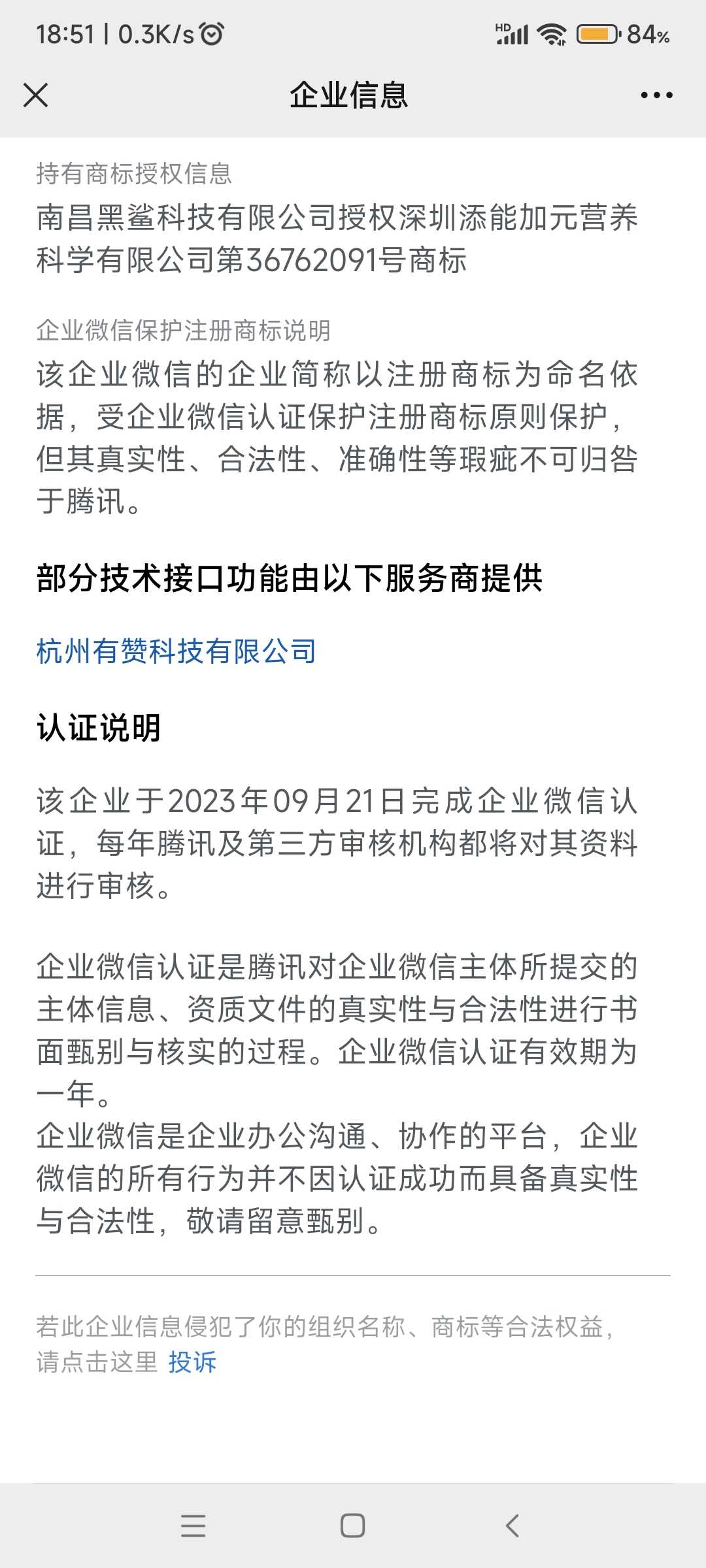Open the 杭州有赞科技有限公司 service provider link

point(176,651)
